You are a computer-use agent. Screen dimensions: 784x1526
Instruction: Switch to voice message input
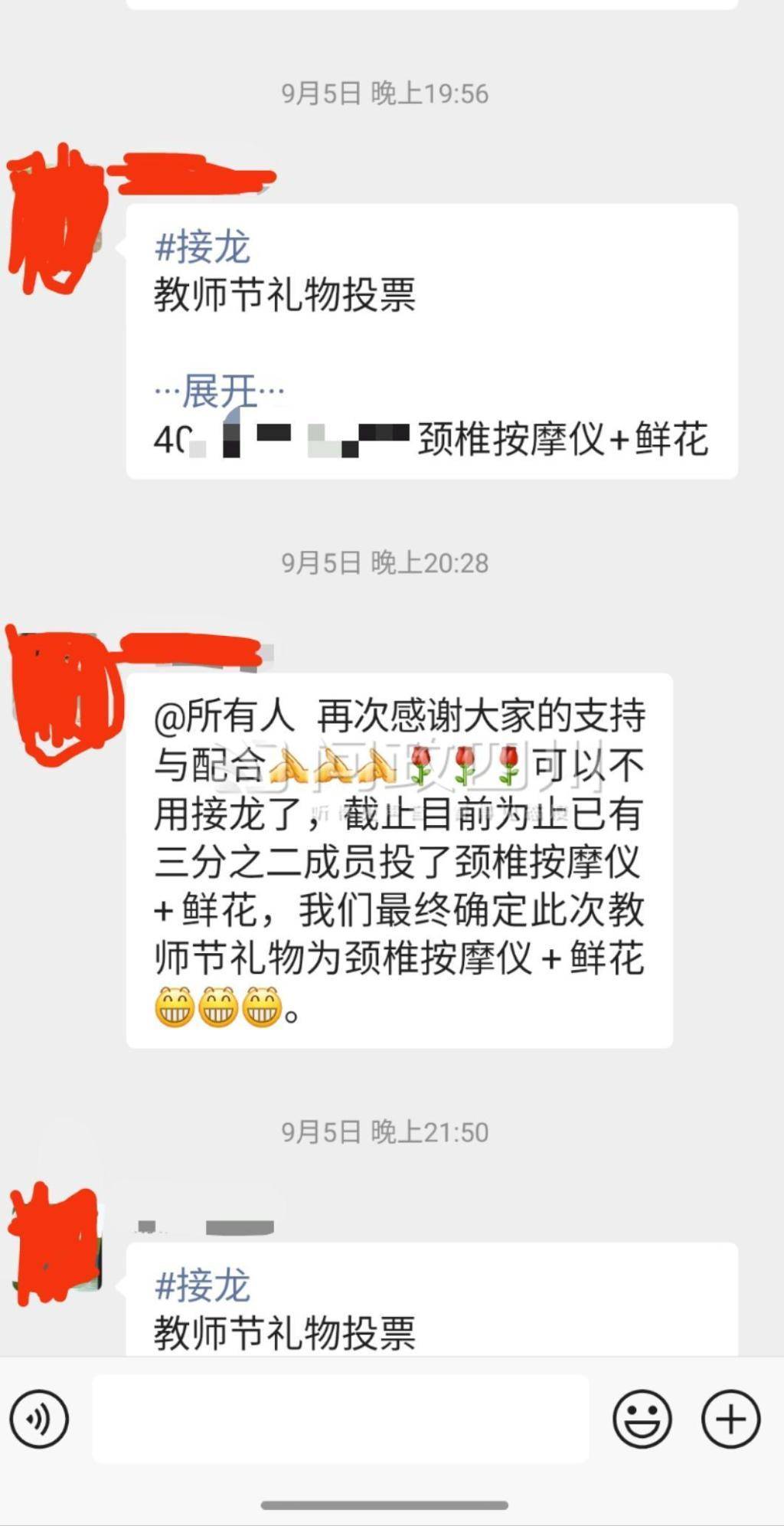[39, 1419]
